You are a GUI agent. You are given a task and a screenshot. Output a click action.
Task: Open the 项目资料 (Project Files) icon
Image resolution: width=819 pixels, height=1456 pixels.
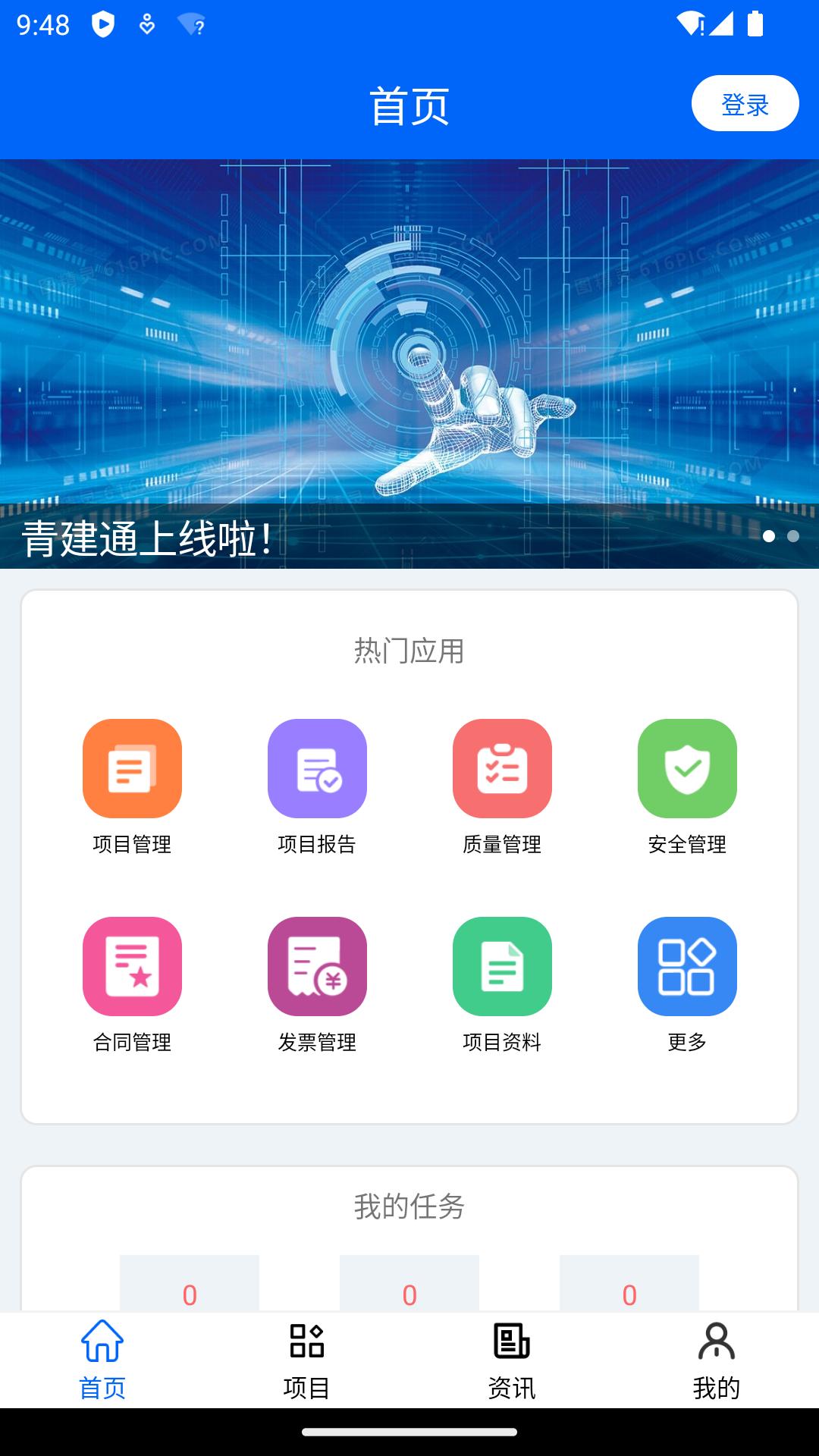point(502,965)
